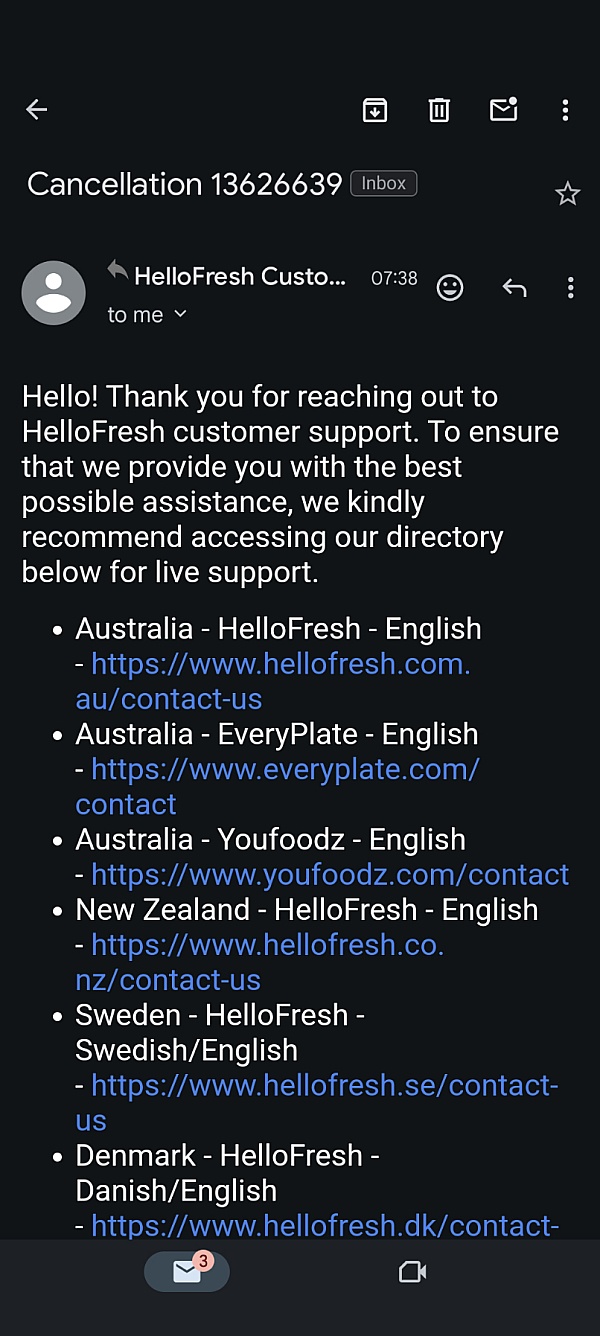Screen dimensions: 600x1336
Task: Archive this email
Action: (375, 110)
